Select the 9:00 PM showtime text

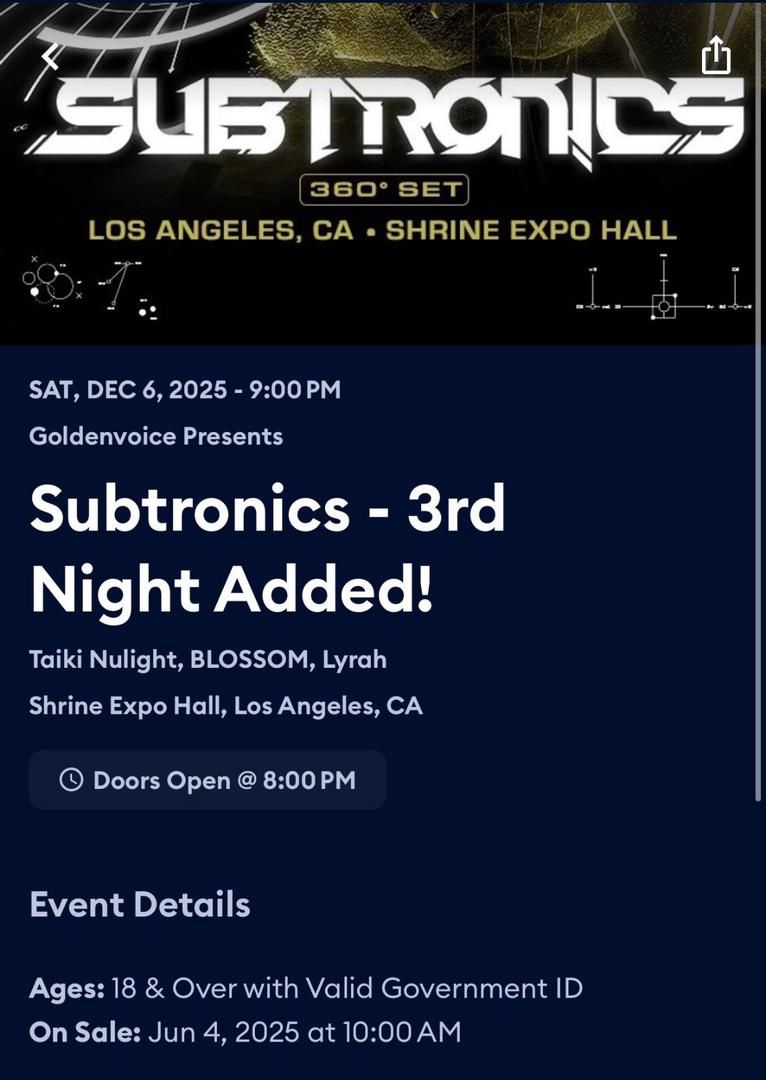pyautogui.click(x=297, y=389)
